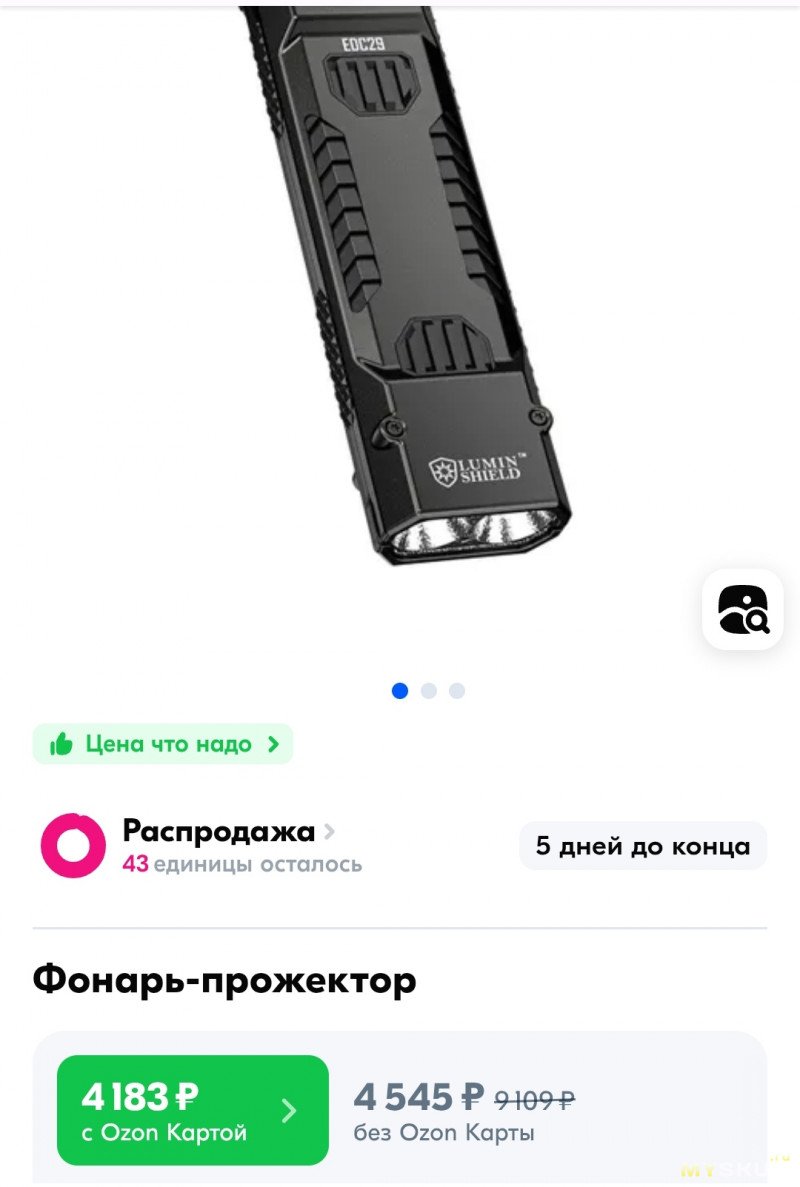800x1187 pixels.
Task: Jump to the second image dot
Action: tap(429, 691)
